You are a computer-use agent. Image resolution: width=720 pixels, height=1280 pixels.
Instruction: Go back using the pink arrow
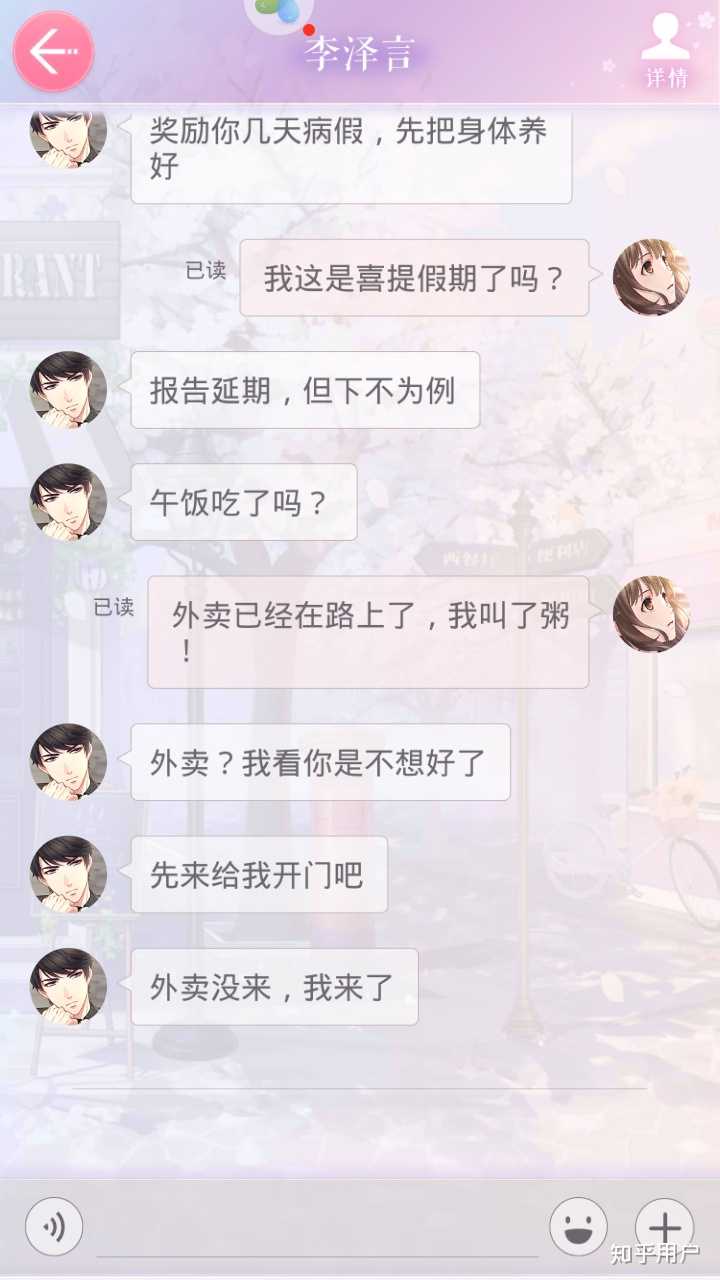(53, 52)
